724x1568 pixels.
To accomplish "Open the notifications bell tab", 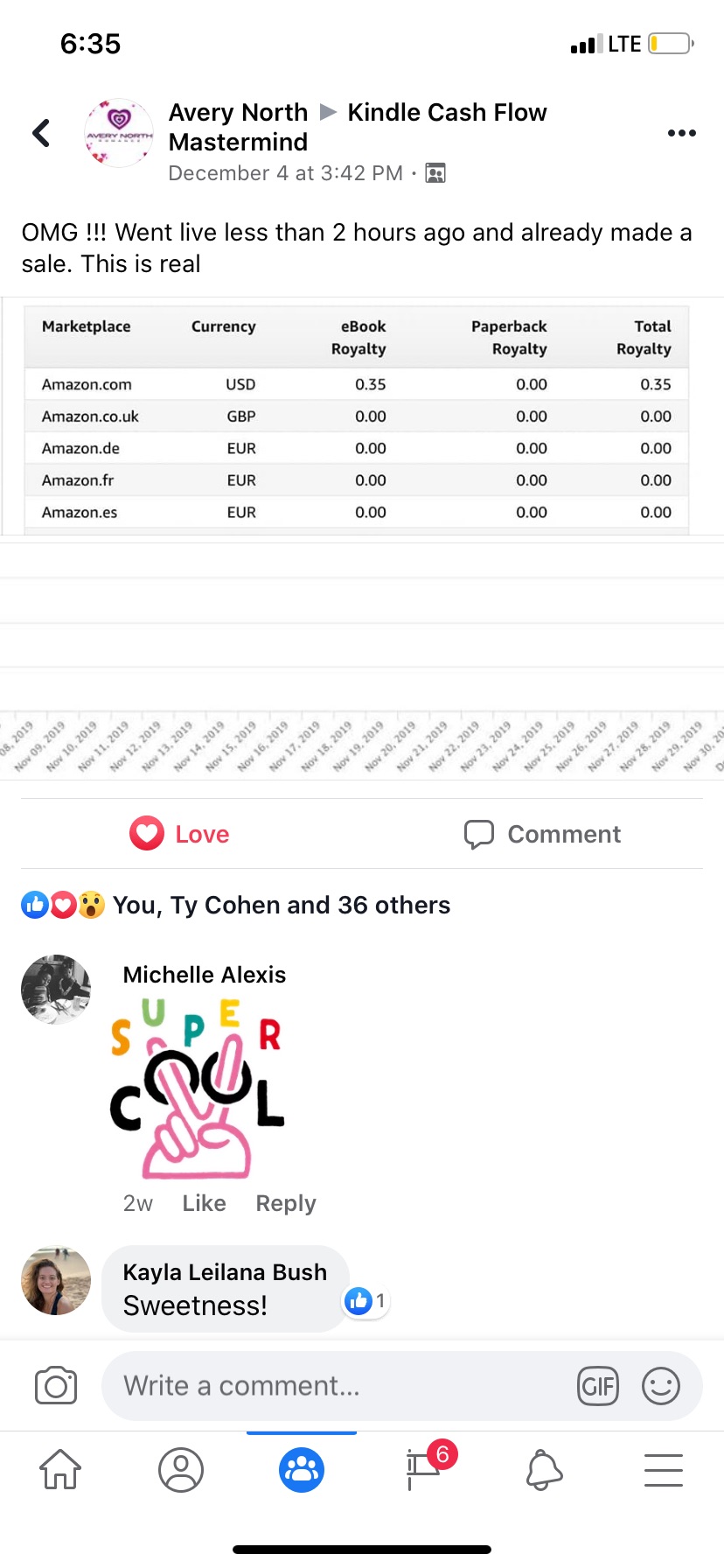I will pyautogui.click(x=543, y=1469).
